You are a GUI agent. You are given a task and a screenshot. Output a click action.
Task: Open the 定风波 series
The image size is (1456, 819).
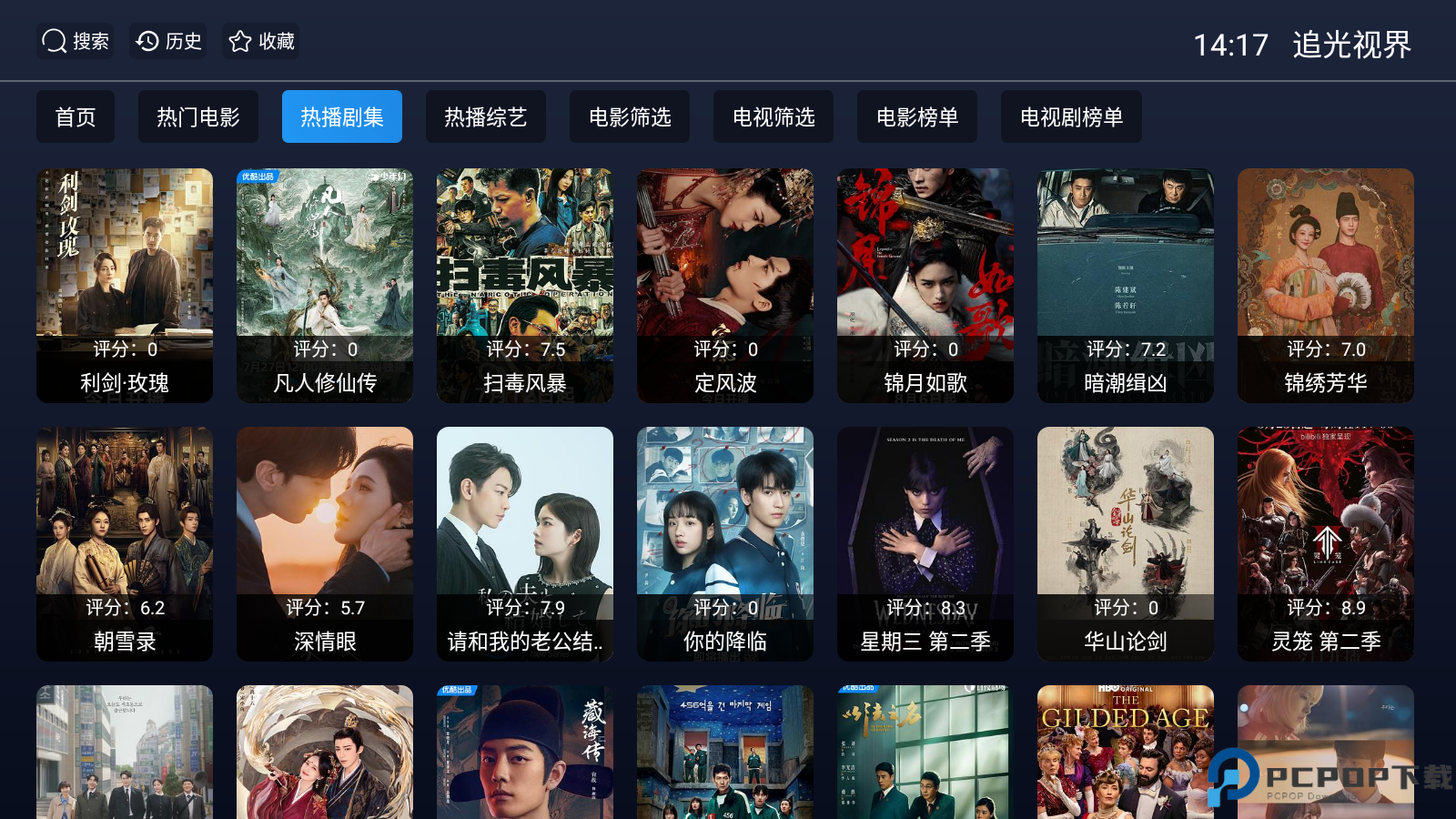pos(725,285)
